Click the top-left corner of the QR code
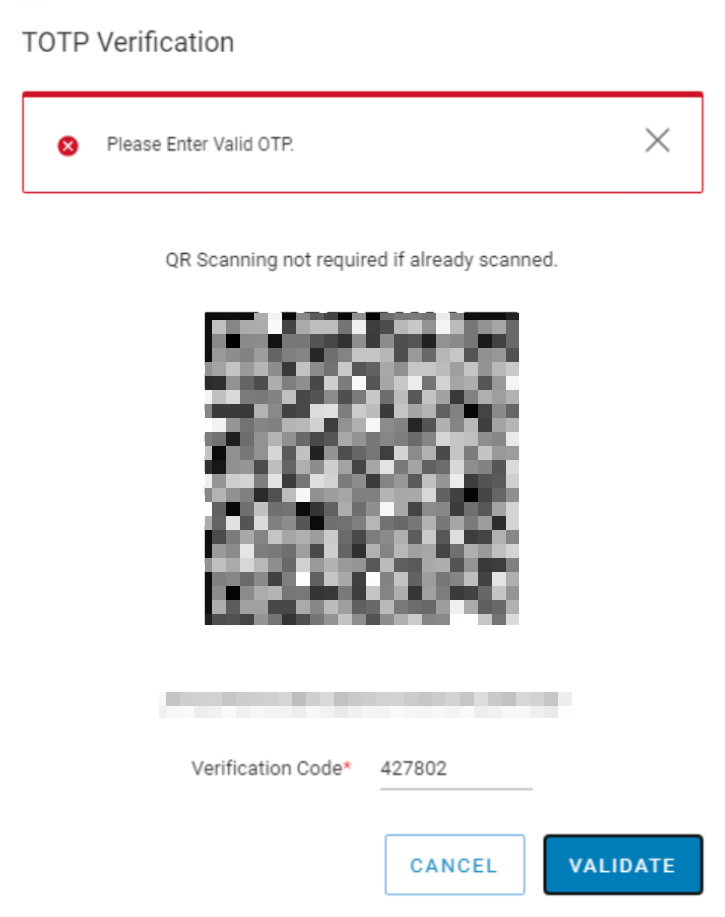This screenshot has width=725, height=917. (x=210, y=317)
